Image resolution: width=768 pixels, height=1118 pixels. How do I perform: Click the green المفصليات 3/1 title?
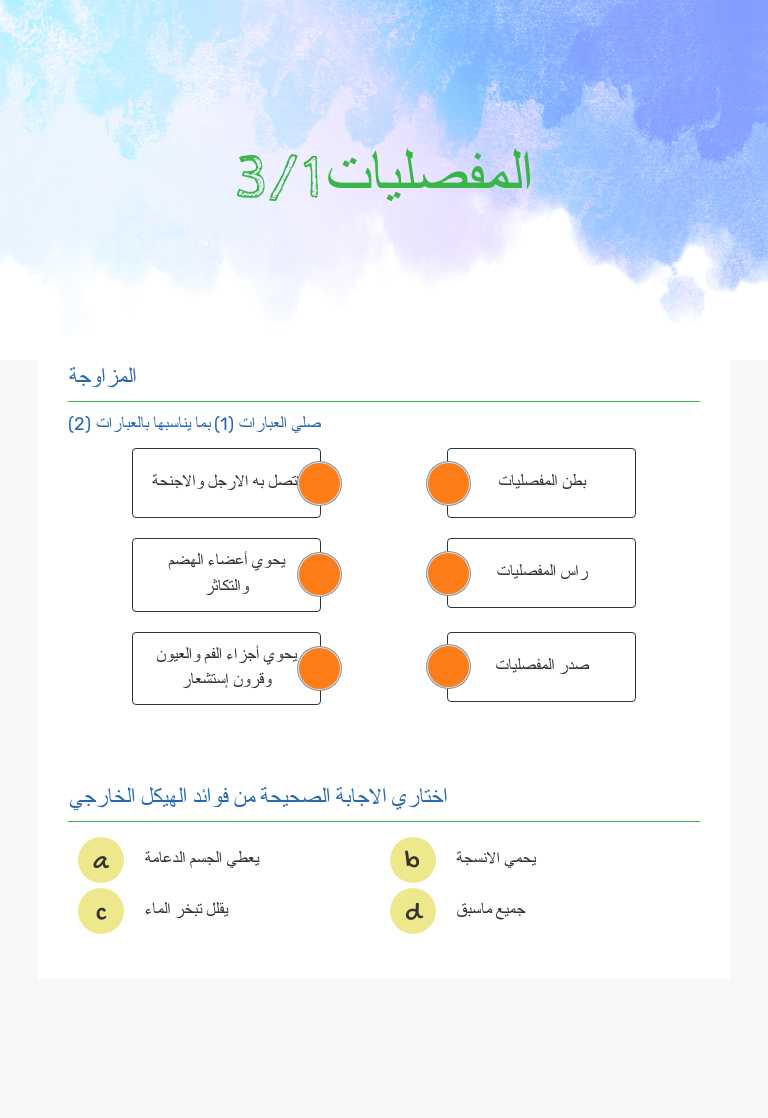tap(384, 173)
